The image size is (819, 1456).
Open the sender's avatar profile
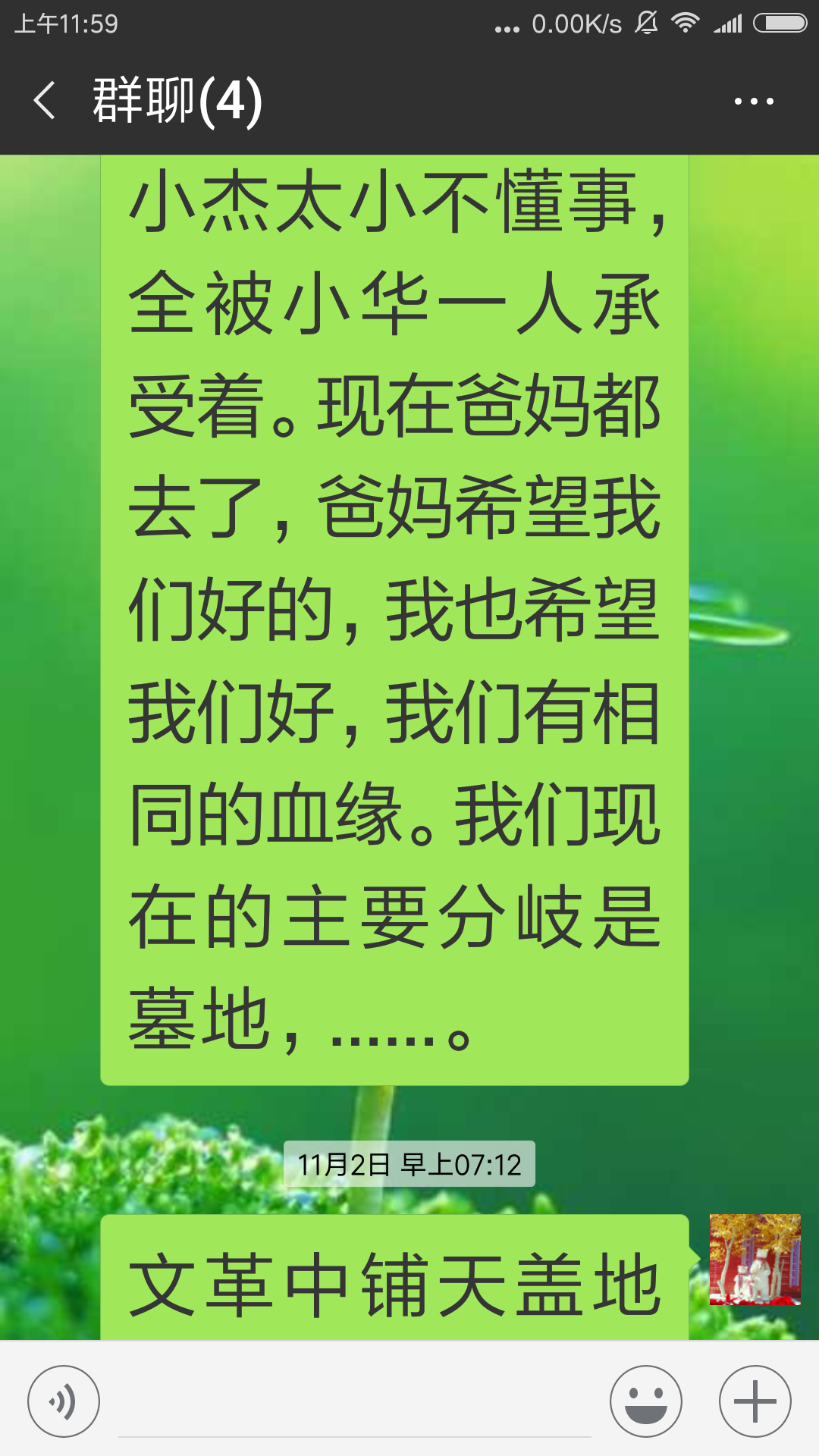[755, 1260]
